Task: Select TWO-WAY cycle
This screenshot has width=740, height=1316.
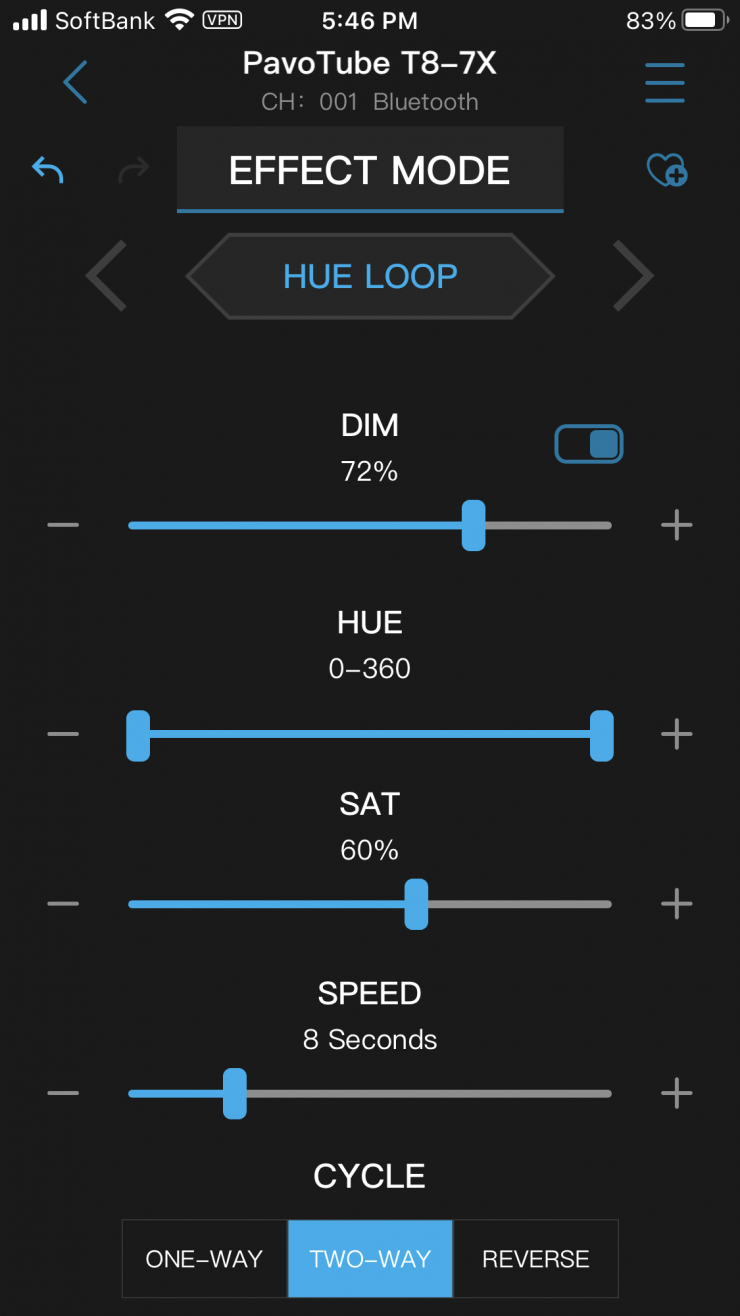Action: click(x=370, y=1258)
